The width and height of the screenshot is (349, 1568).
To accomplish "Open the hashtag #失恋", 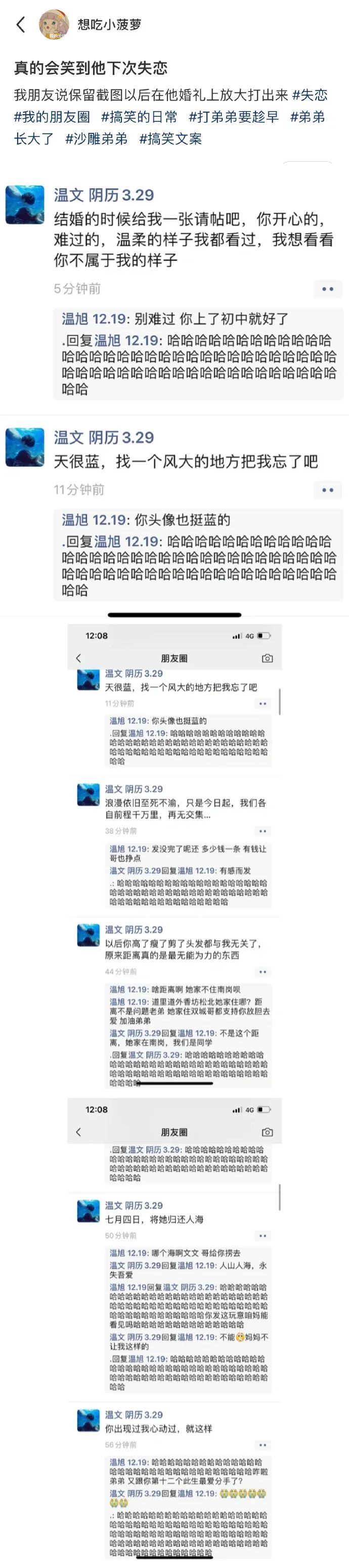I will [310, 95].
